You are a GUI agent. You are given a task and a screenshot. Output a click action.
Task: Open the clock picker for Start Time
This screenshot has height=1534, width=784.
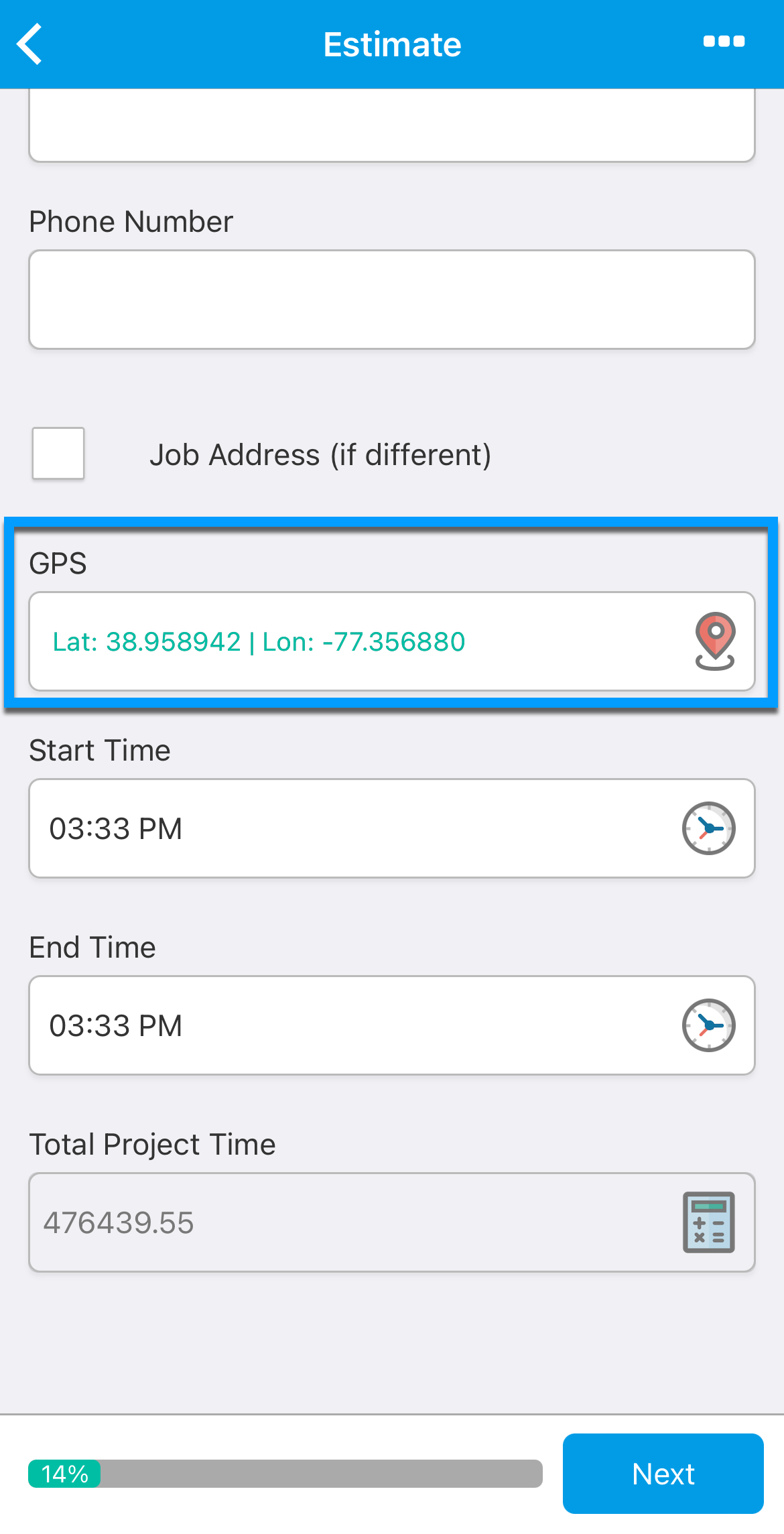[x=708, y=828]
